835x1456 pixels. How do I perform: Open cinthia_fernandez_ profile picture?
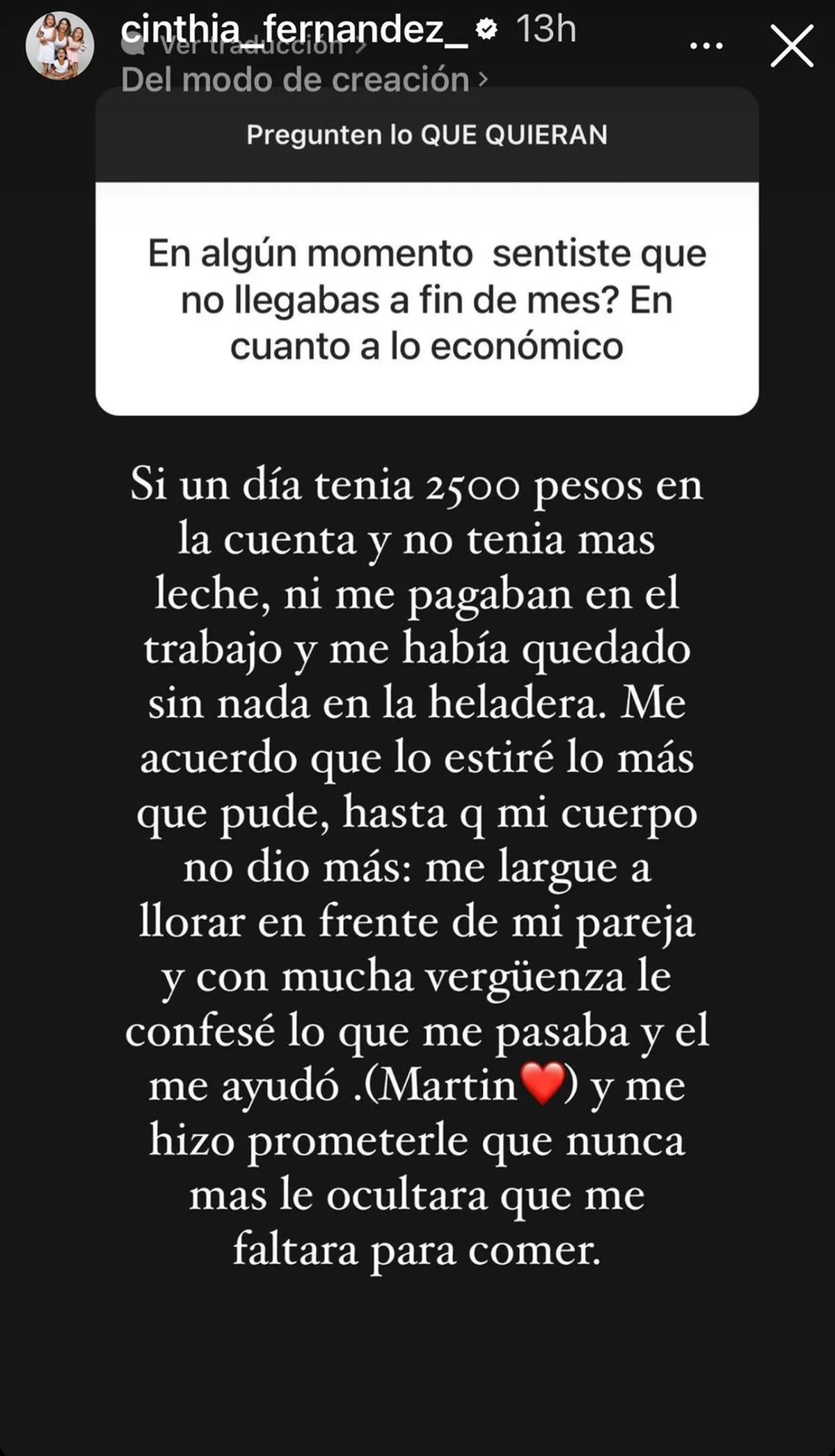60,46
